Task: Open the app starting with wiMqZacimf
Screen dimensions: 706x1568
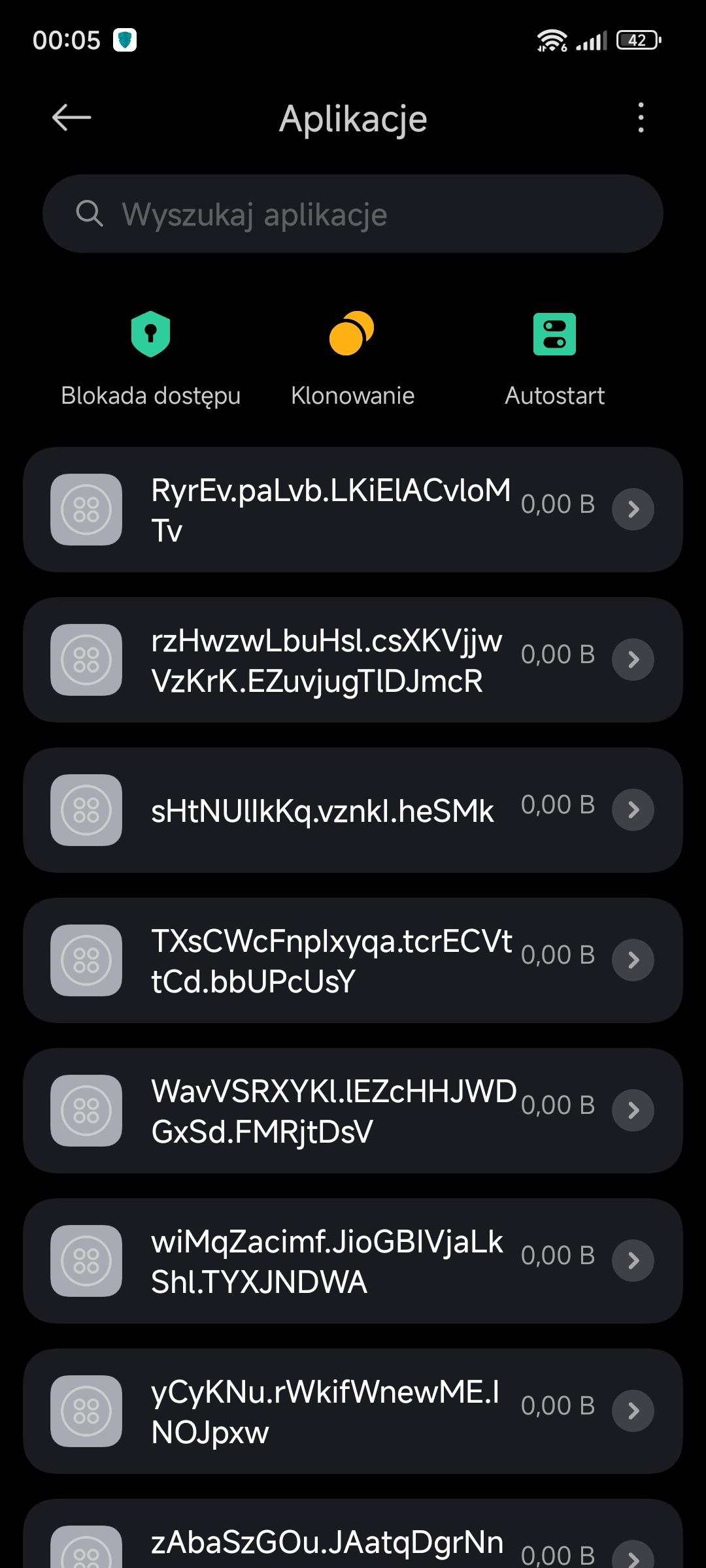Action: (x=353, y=1261)
